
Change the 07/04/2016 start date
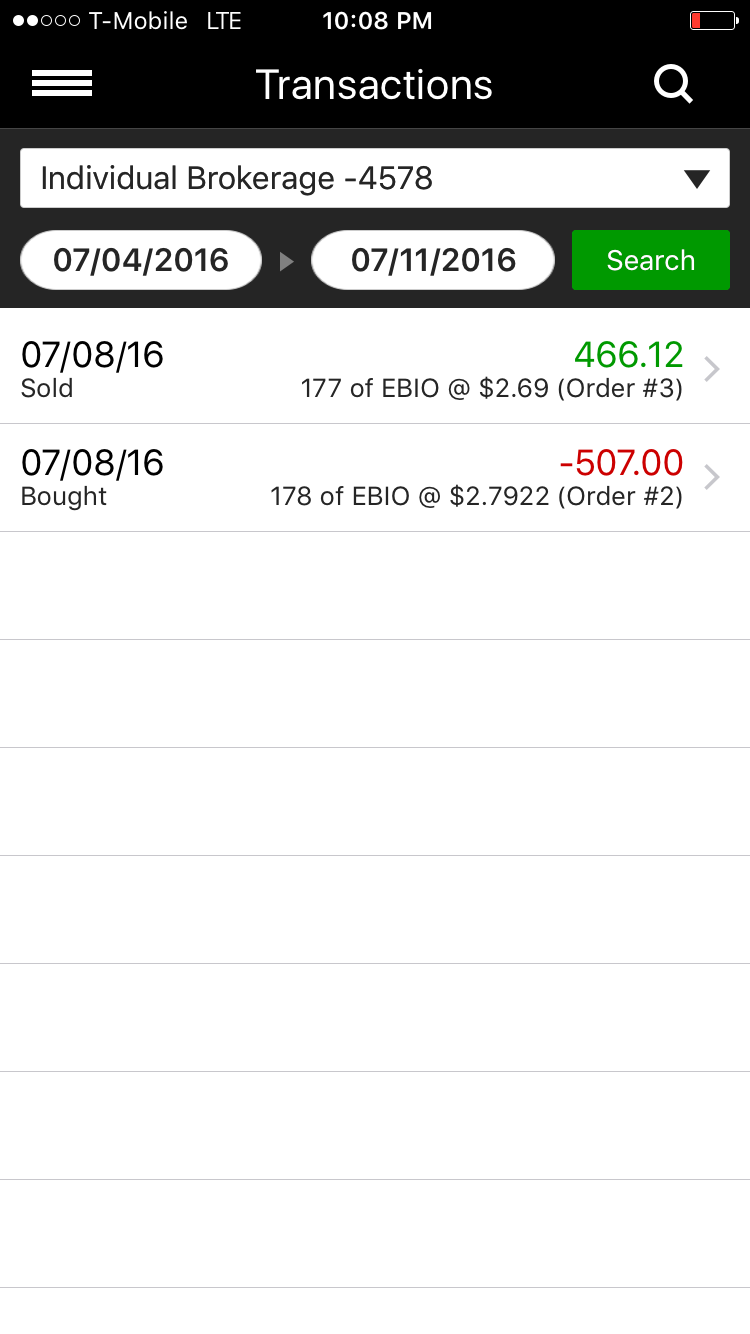(x=141, y=261)
